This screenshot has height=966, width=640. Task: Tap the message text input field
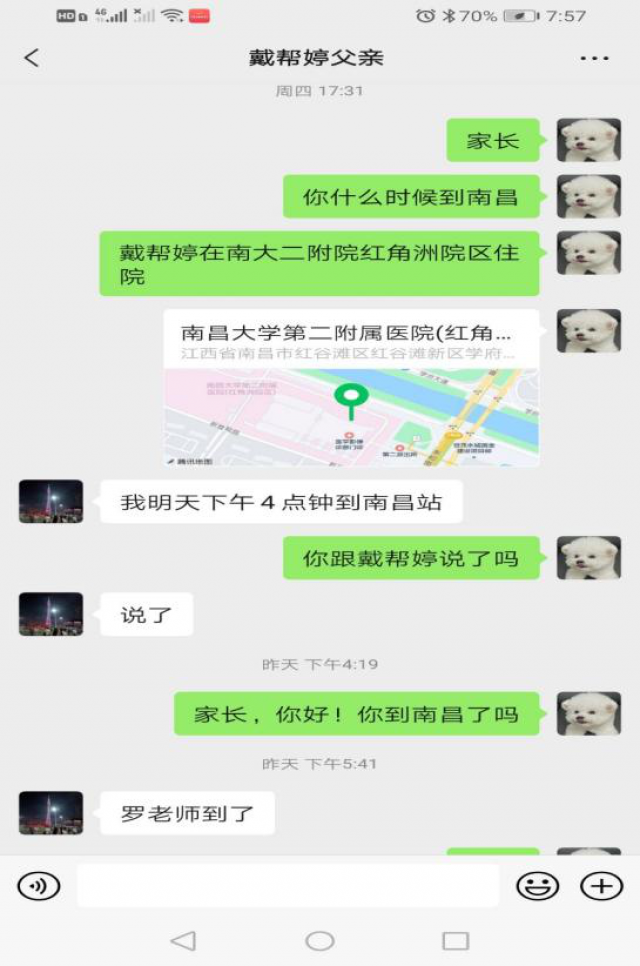288,886
